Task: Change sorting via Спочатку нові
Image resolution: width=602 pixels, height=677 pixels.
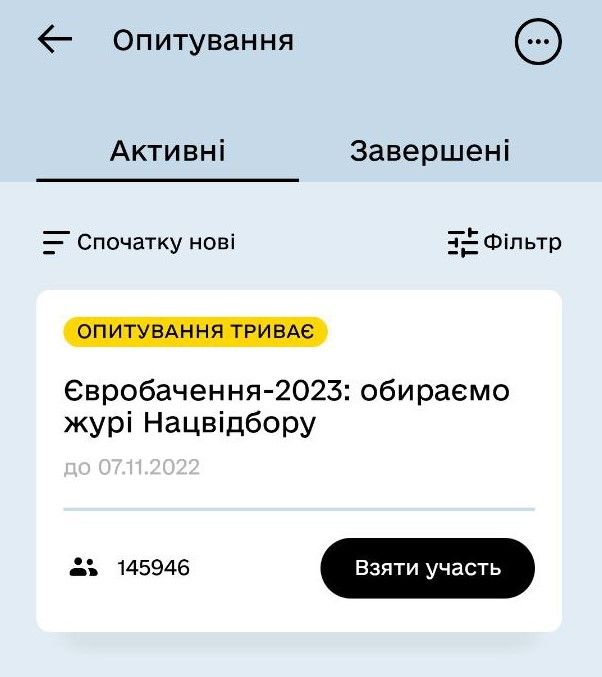Action: click(139, 242)
